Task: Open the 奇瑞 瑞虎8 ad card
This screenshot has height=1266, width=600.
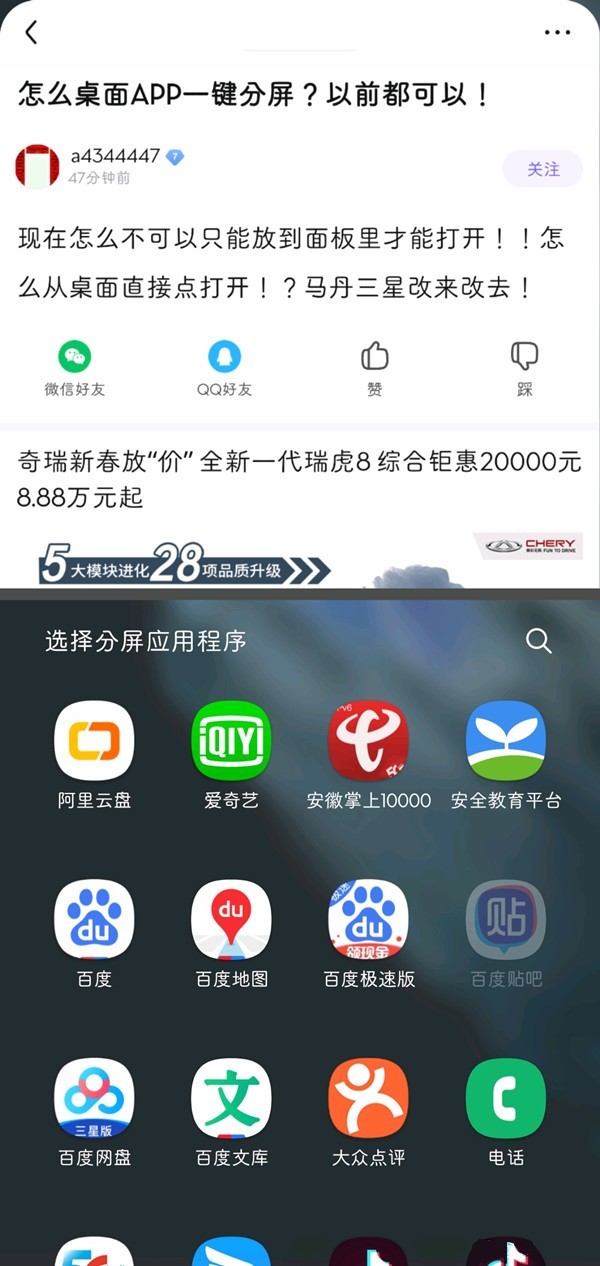Action: click(x=299, y=478)
